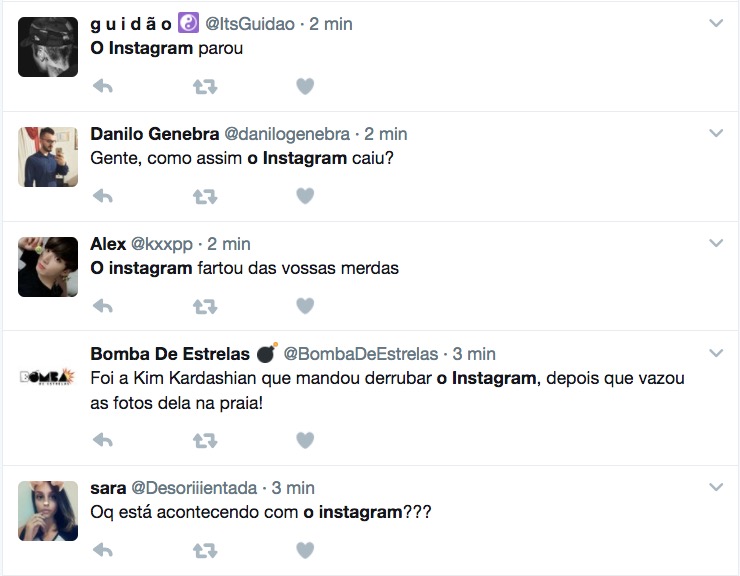Image resolution: width=740 pixels, height=576 pixels.
Task: Open dropdown on Bomba De Estrelas' tweet
Action: pyautogui.click(x=716, y=353)
